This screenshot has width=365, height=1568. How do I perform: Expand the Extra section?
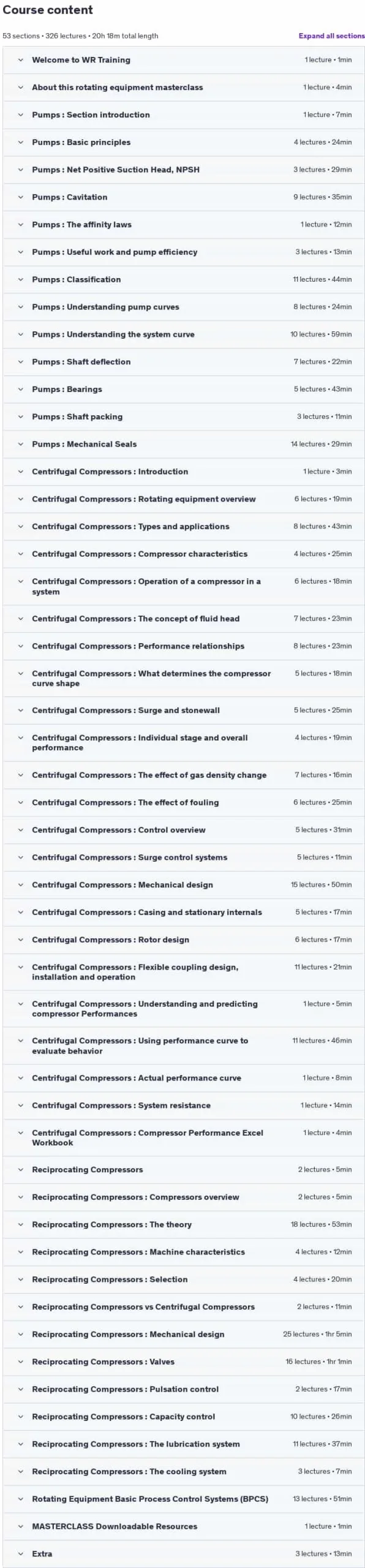point(183,1554)
